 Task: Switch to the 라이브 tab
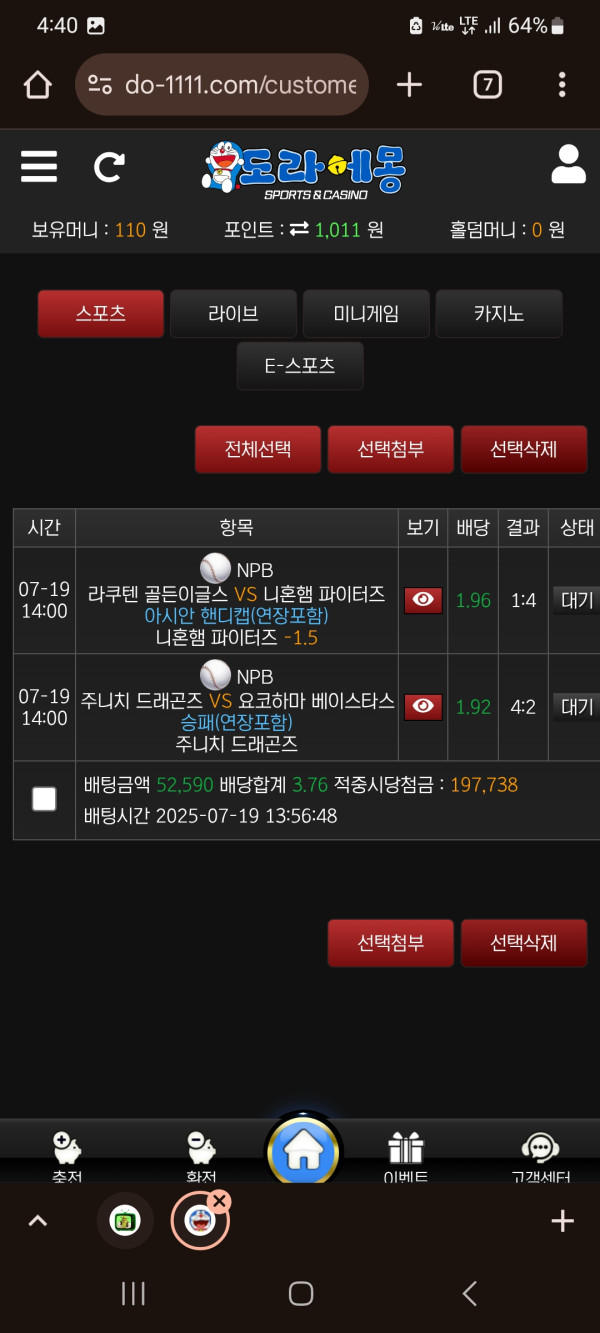(x=233, y=314)
